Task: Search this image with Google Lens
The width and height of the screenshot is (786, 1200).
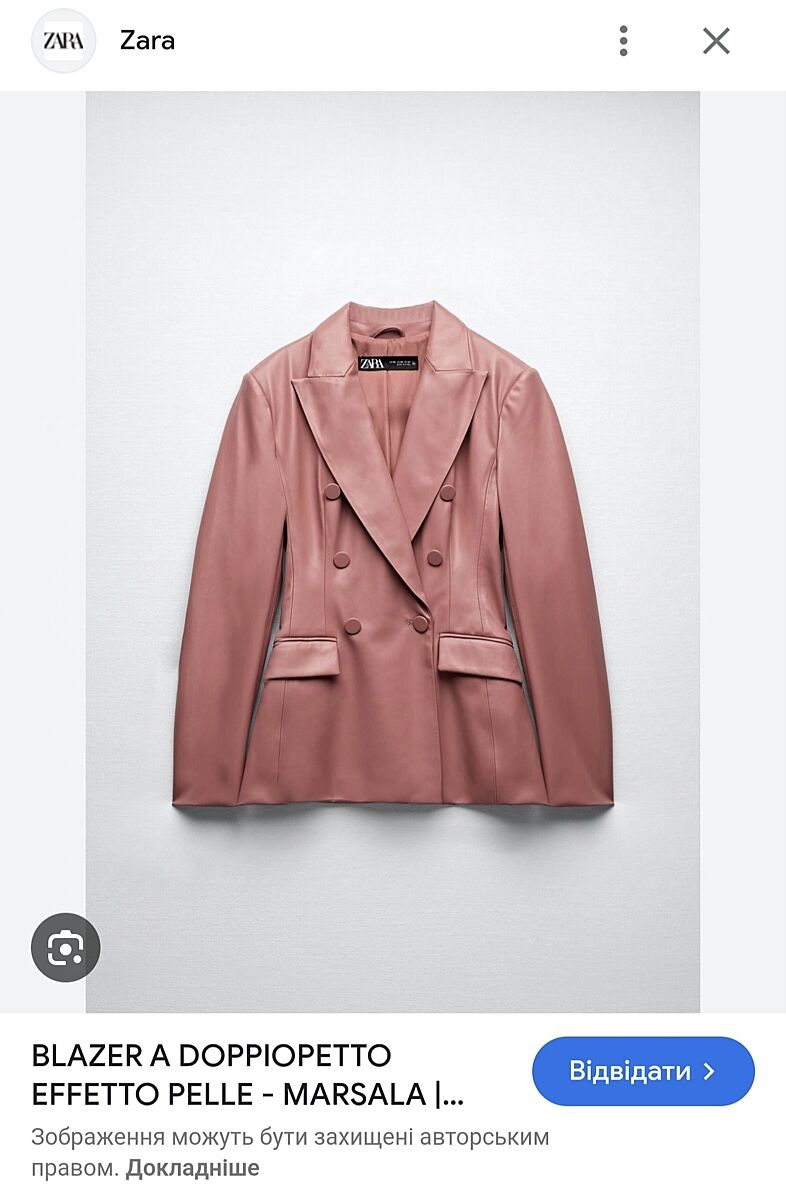Action: [x=65, y=947]
